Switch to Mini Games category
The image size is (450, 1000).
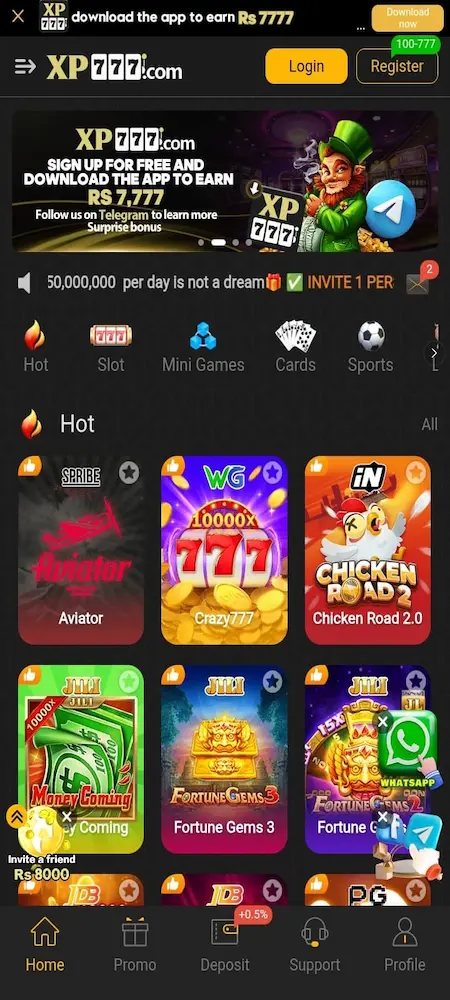tap(203, 349)
